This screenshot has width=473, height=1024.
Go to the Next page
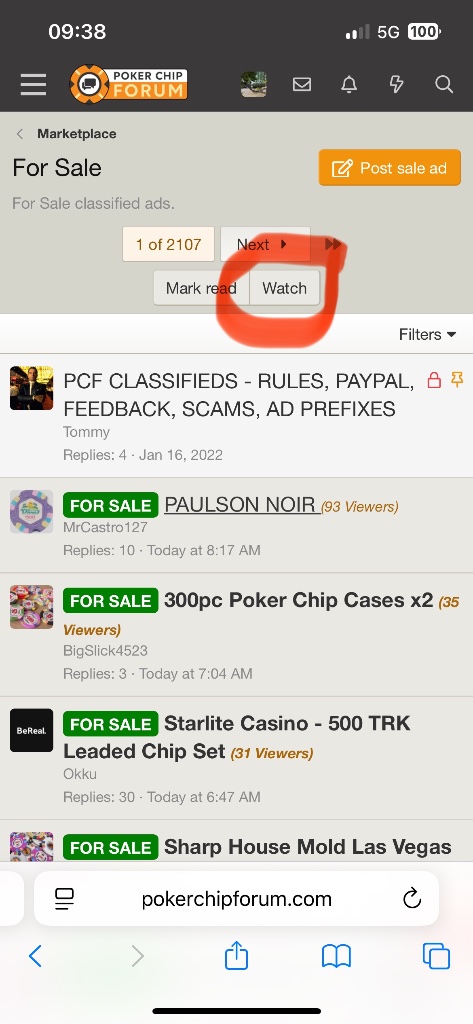(265, 244)
